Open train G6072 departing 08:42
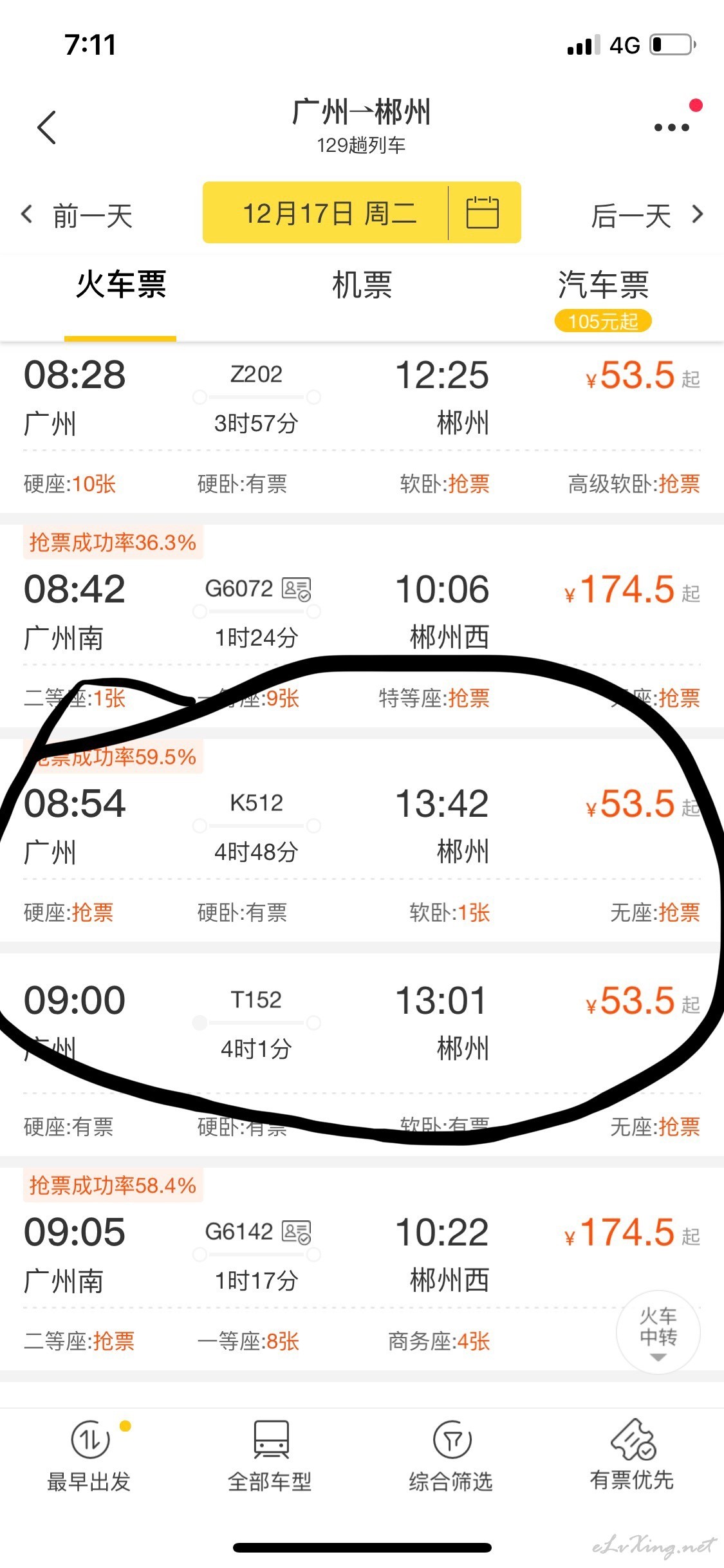Viewport: 724px width, 1568px height. point(362,626)
